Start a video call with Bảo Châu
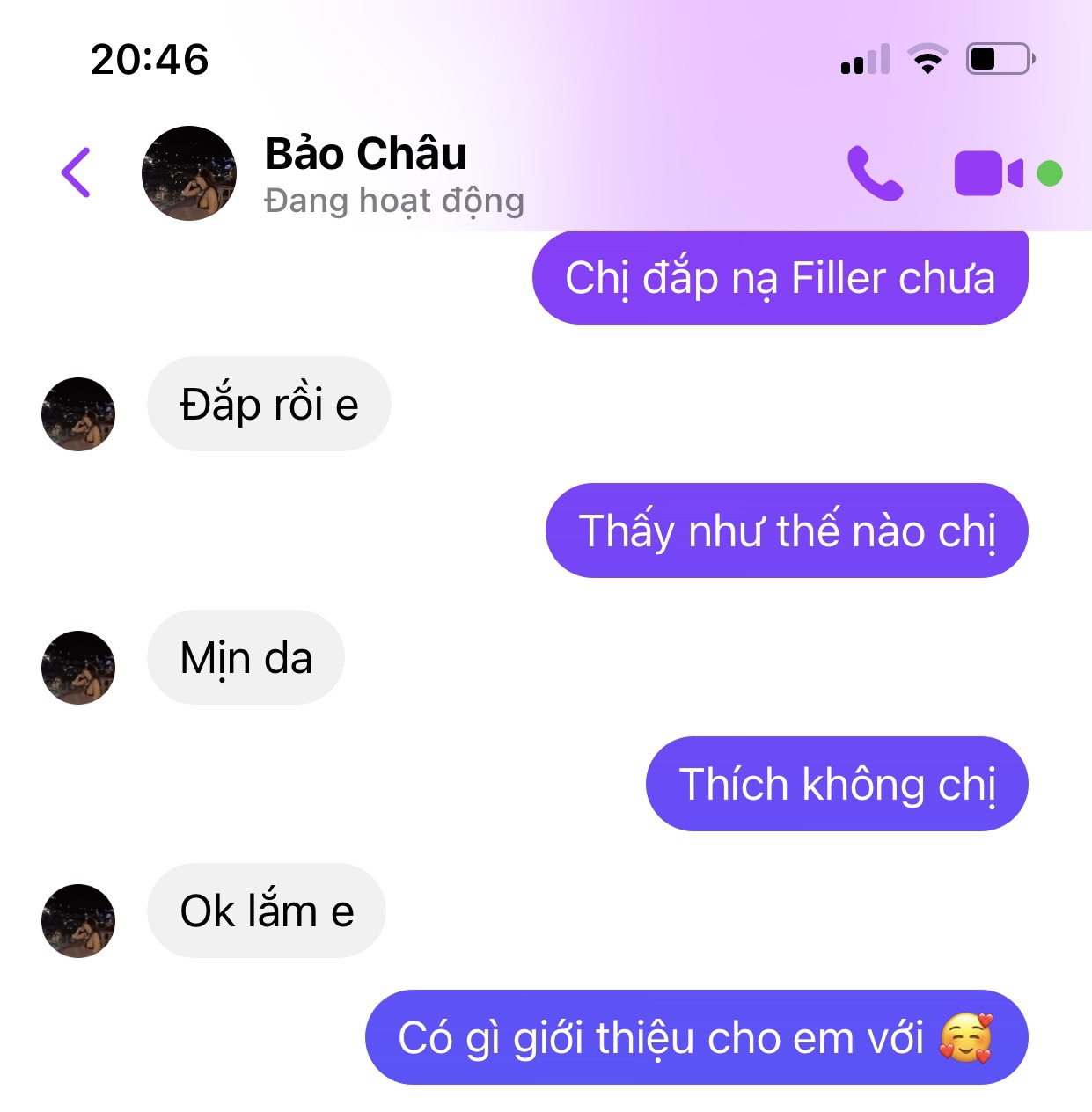Viewport: 1092px width, 1112px height. click(987, 173)
